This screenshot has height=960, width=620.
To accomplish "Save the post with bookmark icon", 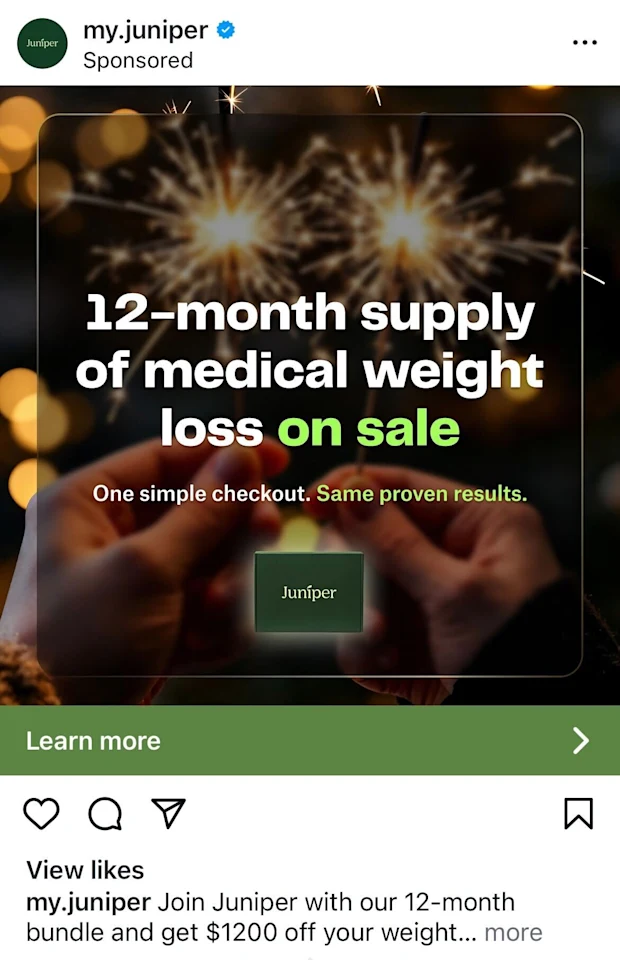I will 578,814.
